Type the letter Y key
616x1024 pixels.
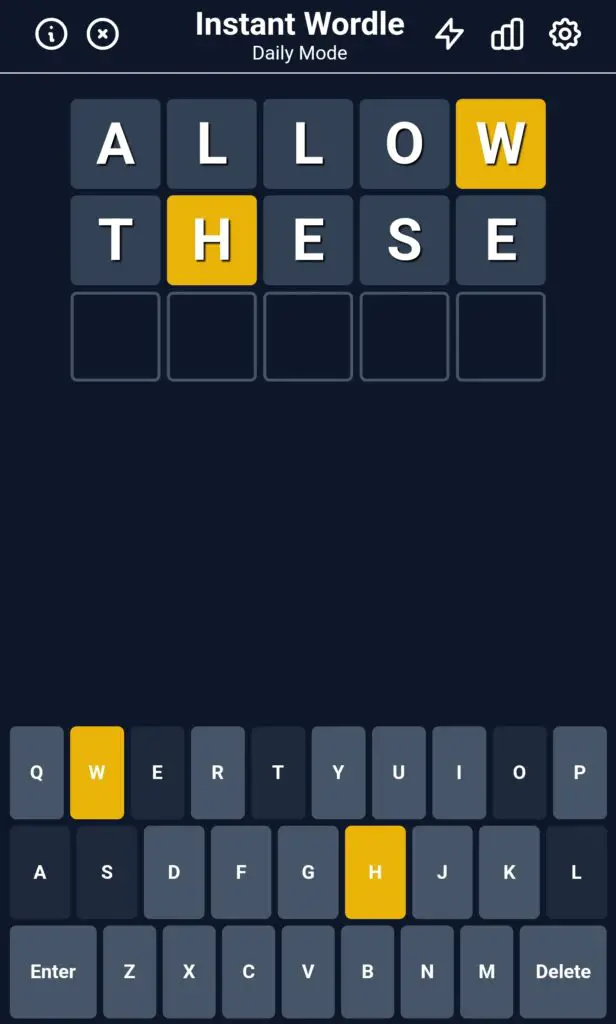(x=338, y=773)
